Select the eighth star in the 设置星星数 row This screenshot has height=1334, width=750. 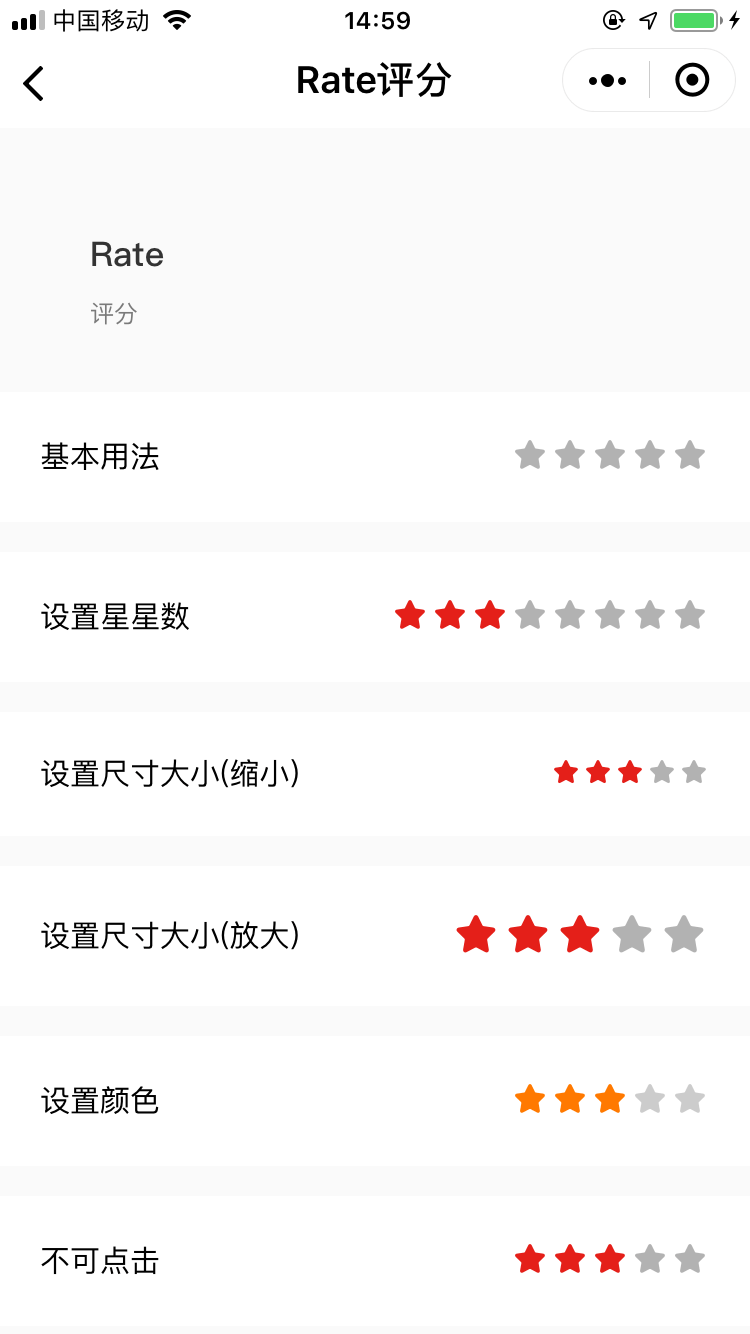690,616
